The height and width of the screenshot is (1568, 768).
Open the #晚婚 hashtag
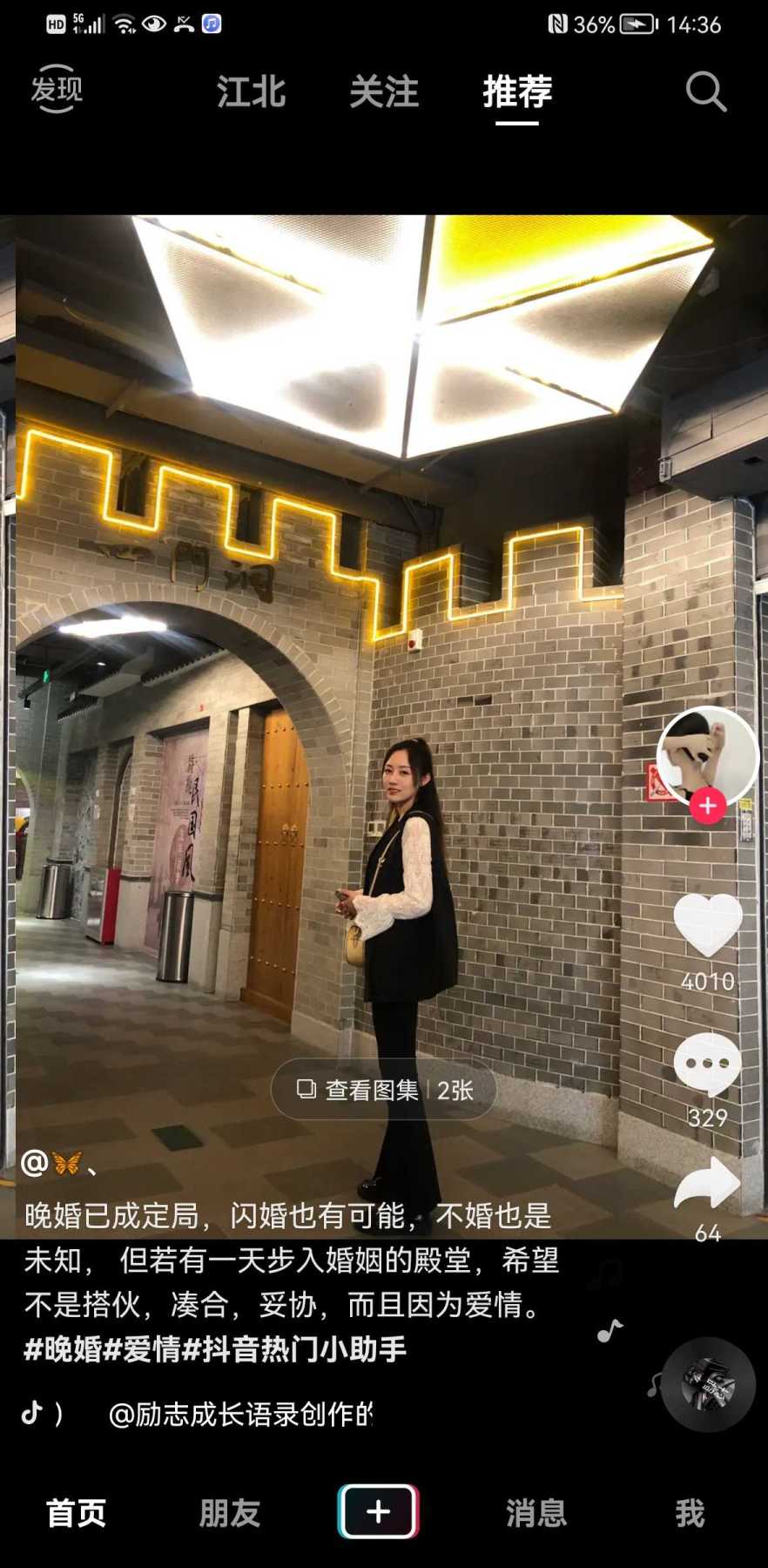63,1349
